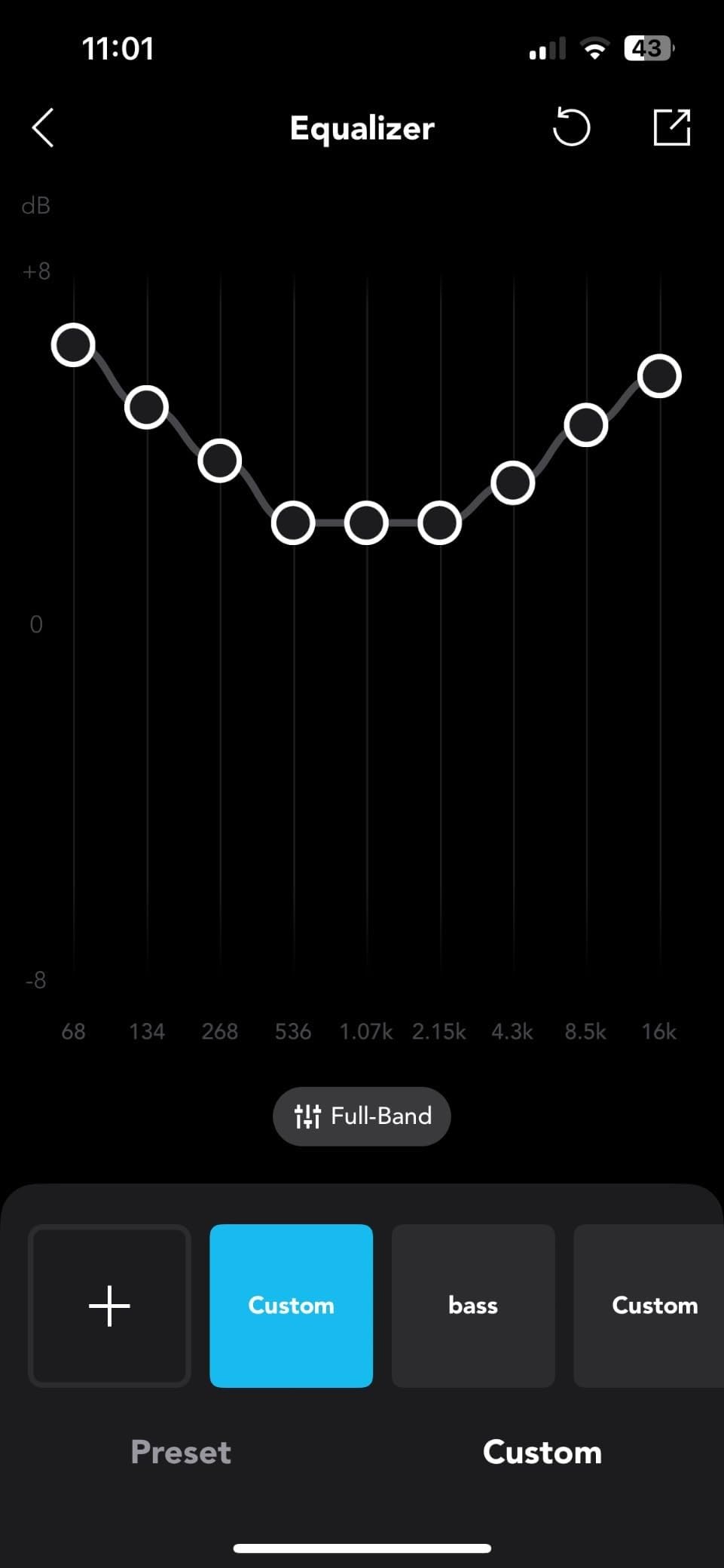This screenshot has height=1568, width=724.
Task: Reset the equalizer curve
Action: (x=571, y=127)
